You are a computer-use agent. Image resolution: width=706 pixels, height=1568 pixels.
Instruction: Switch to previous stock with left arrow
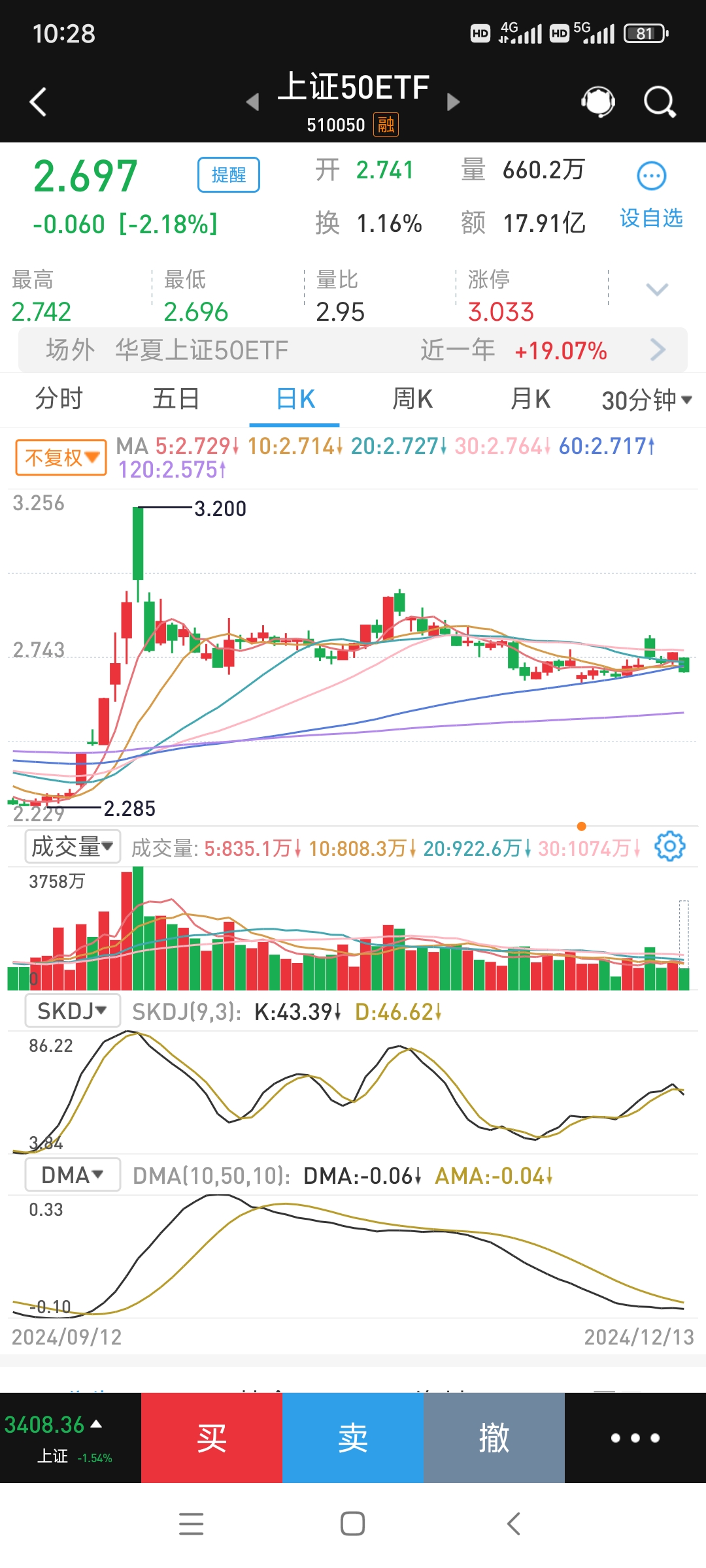pyautogui.click(x=253, y=102)
